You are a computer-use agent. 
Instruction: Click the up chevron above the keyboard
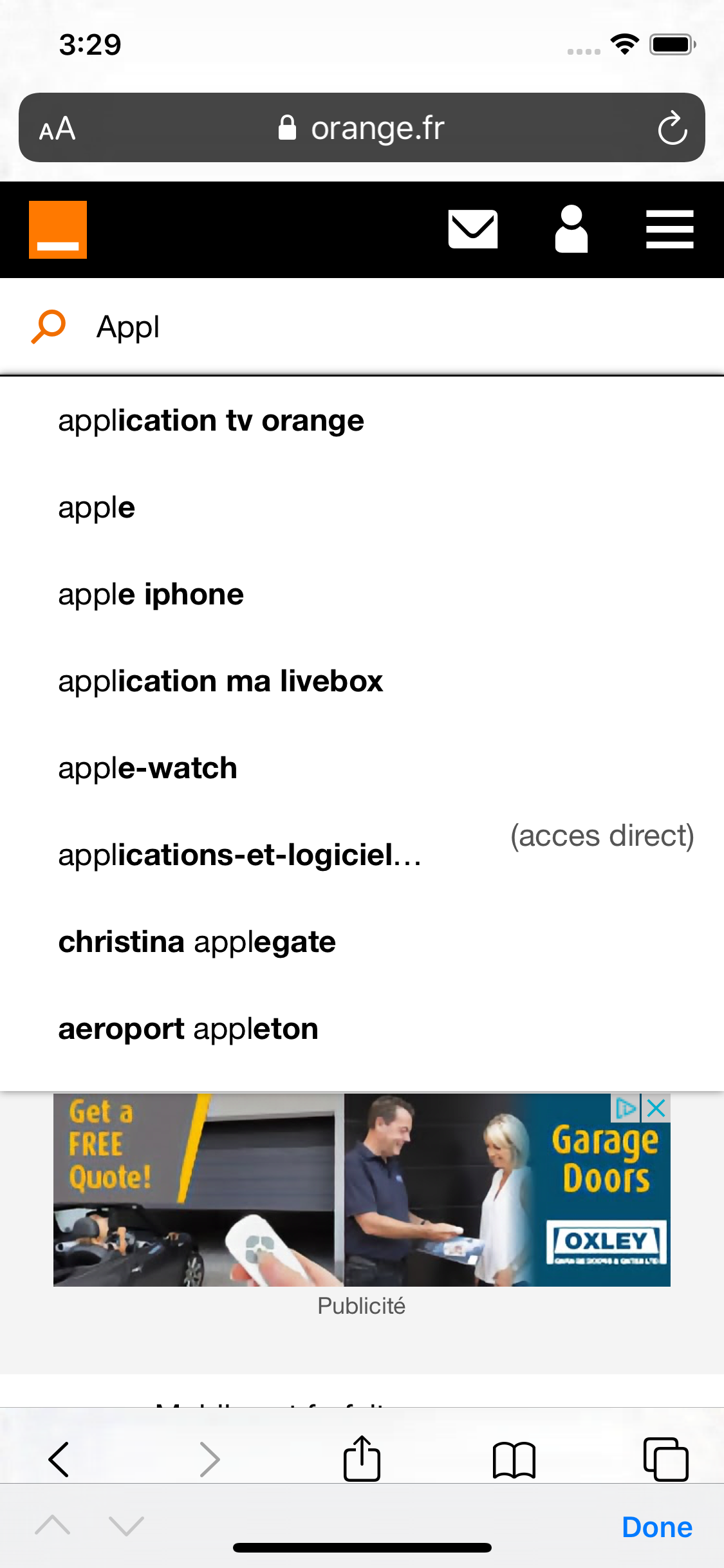(x=53, y=1525)
